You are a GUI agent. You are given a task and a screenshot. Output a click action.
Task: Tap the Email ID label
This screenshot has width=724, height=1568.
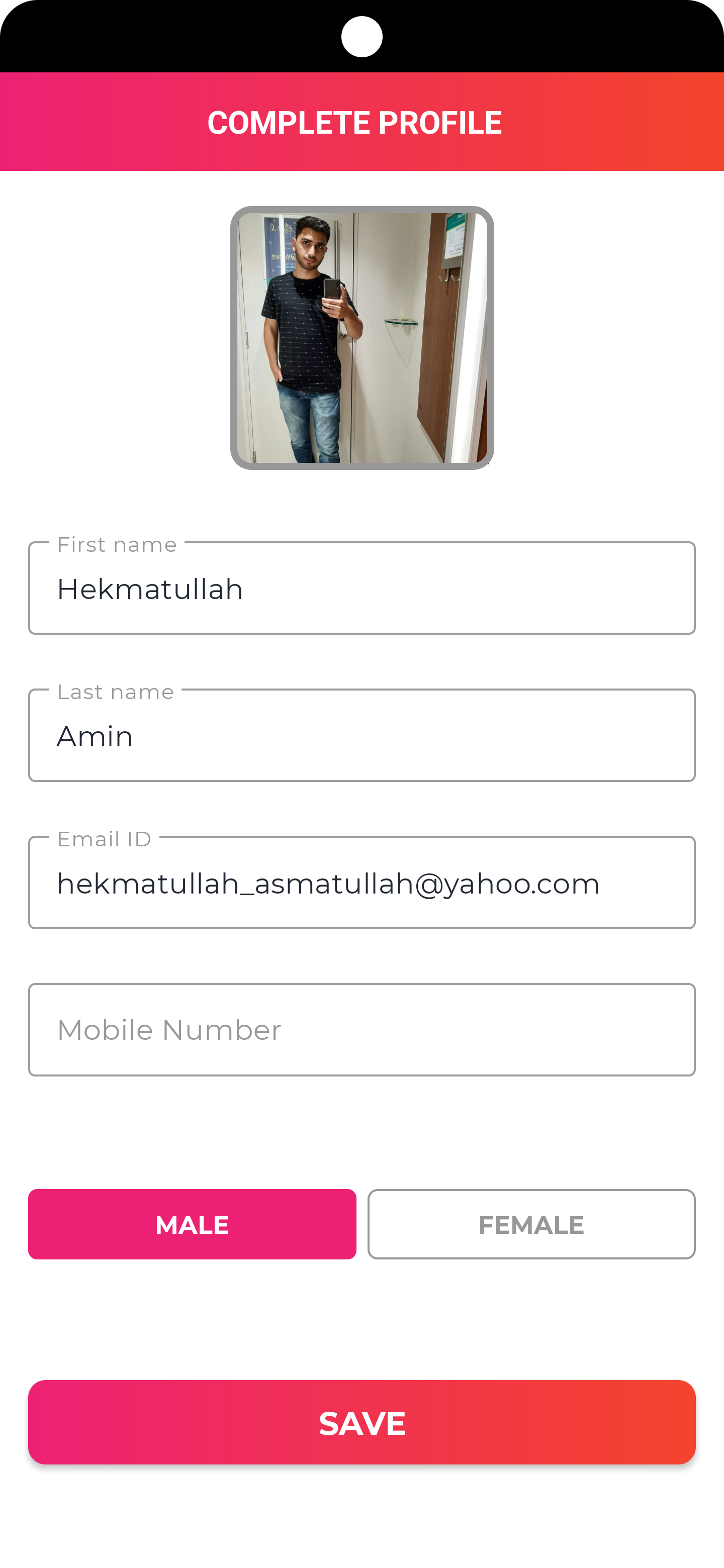(105, 838)
